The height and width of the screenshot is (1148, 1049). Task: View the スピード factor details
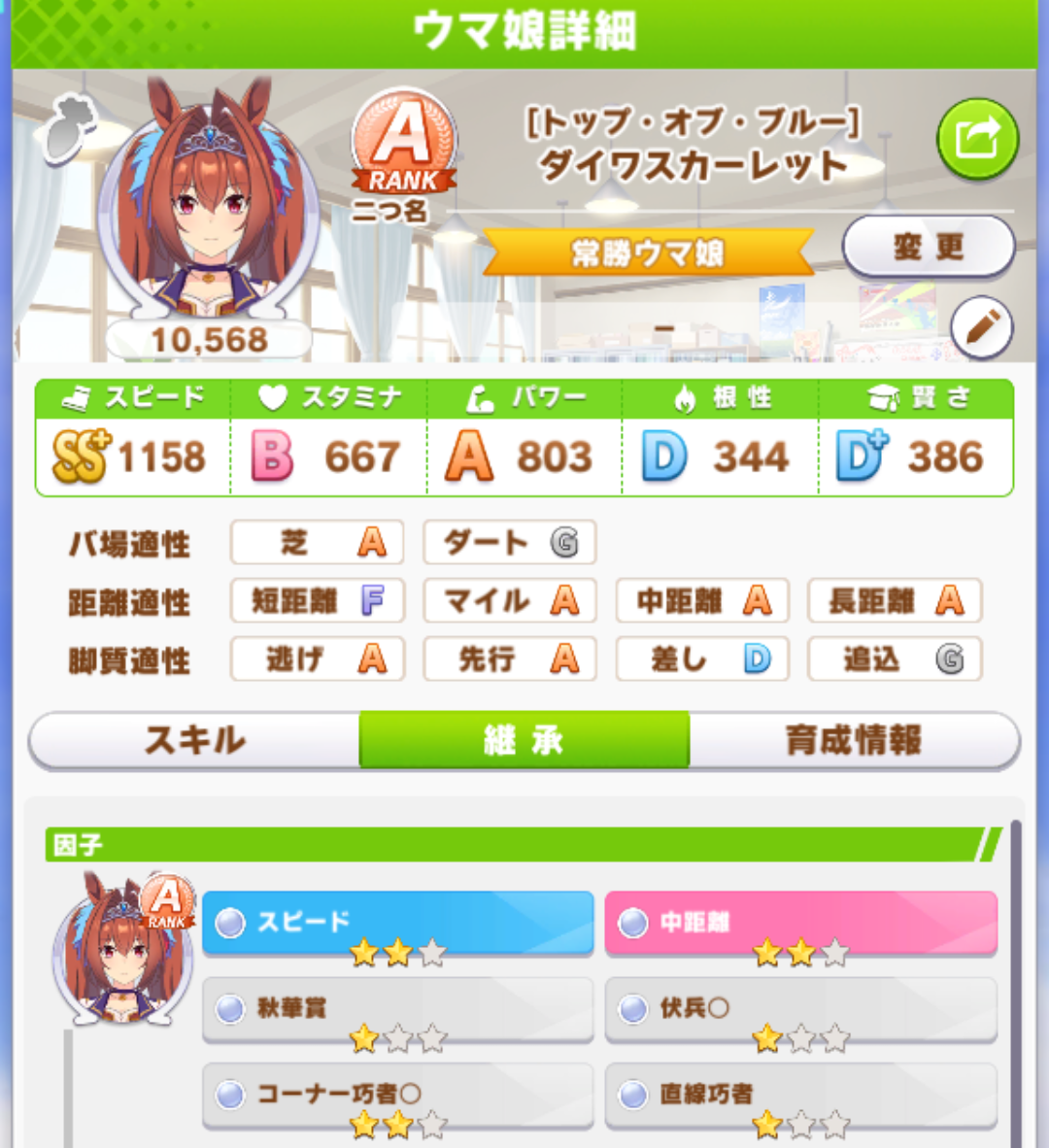click(x=397, y=923)
